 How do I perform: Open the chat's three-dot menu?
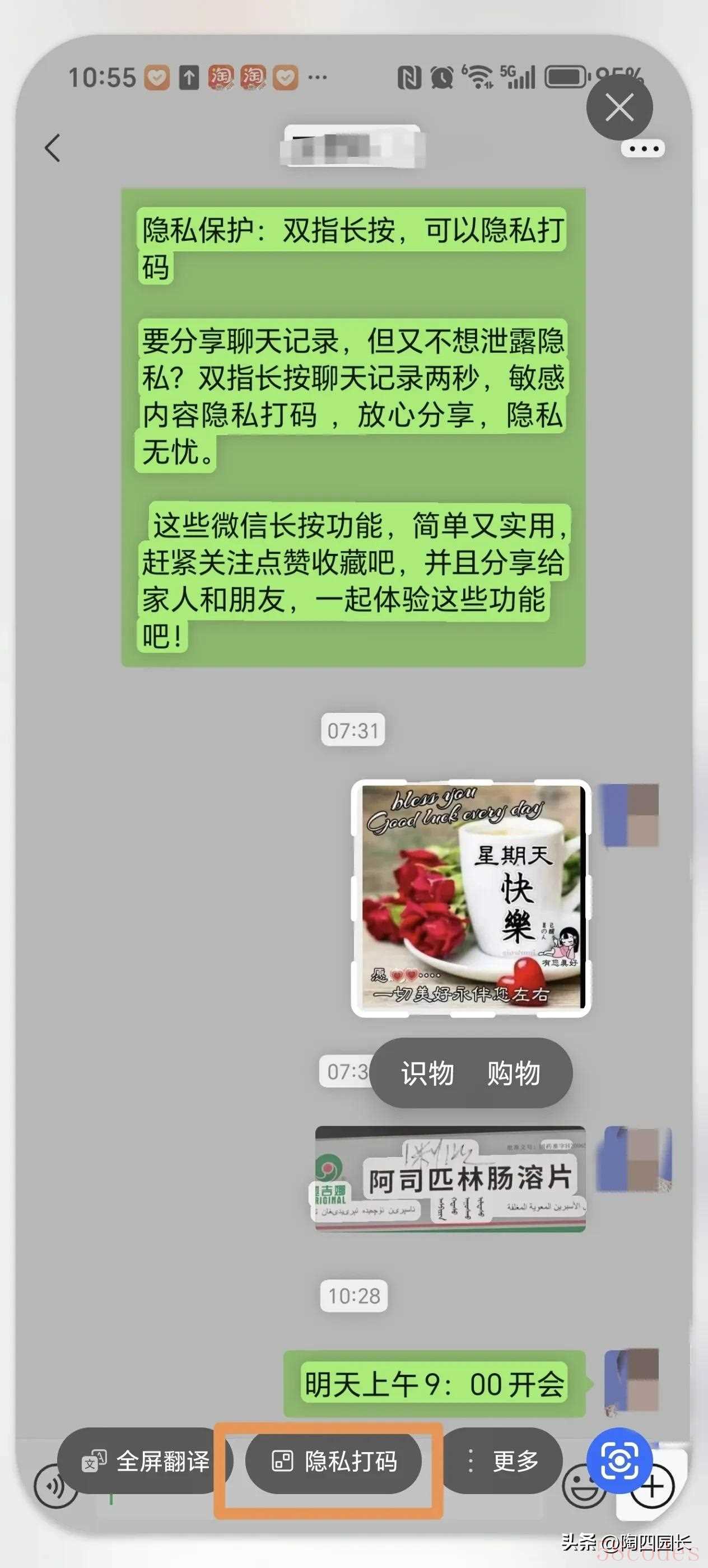click(x=643, y=149)
